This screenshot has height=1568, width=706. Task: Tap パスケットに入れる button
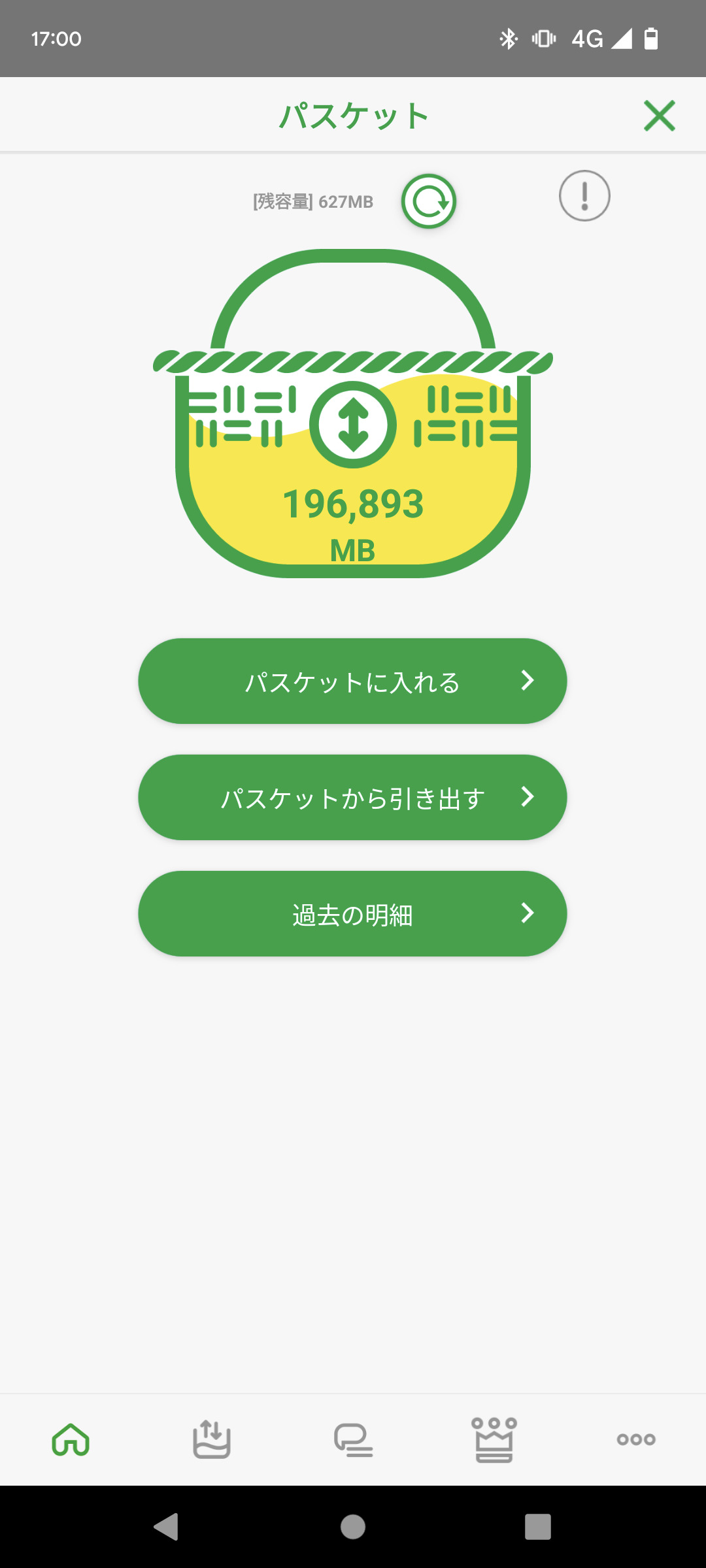[x=352, y=681]
